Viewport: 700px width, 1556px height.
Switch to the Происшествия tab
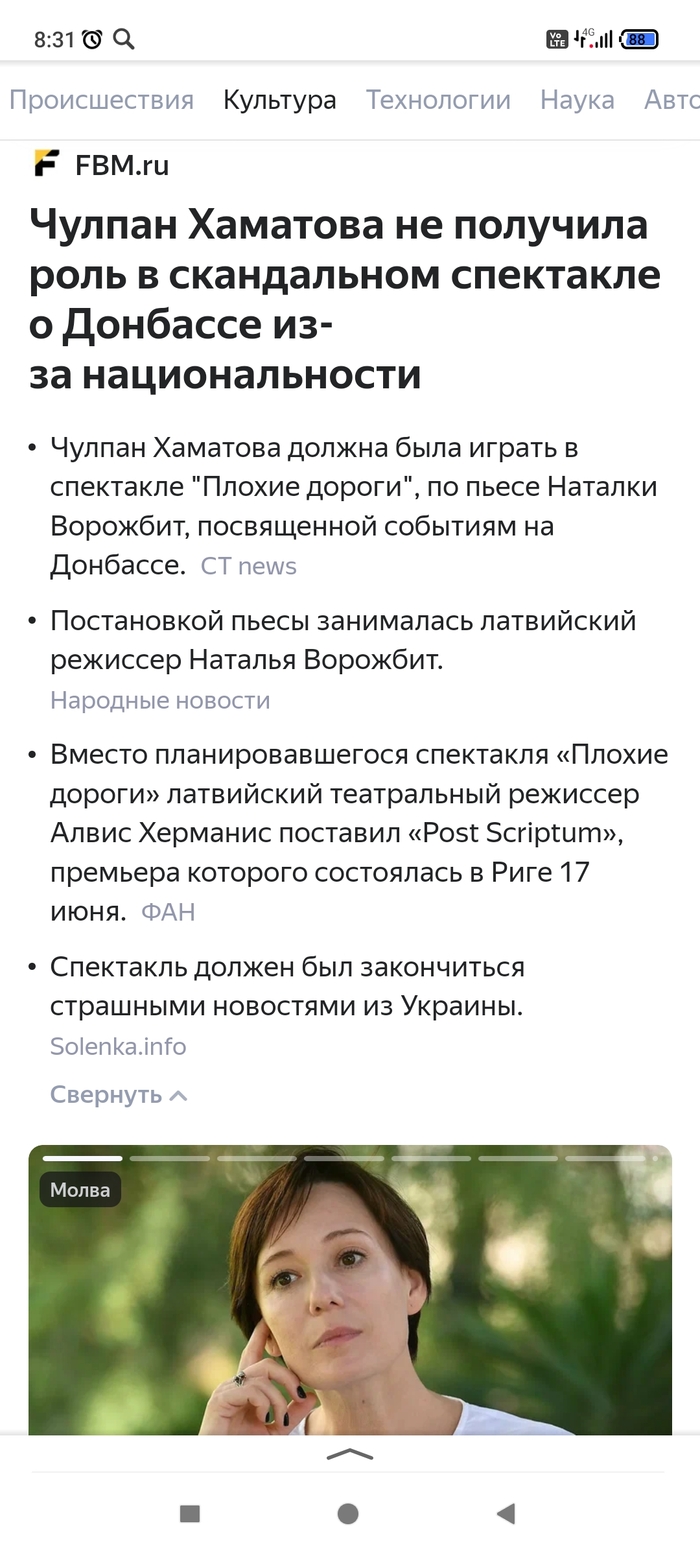[x=101, y=100]
